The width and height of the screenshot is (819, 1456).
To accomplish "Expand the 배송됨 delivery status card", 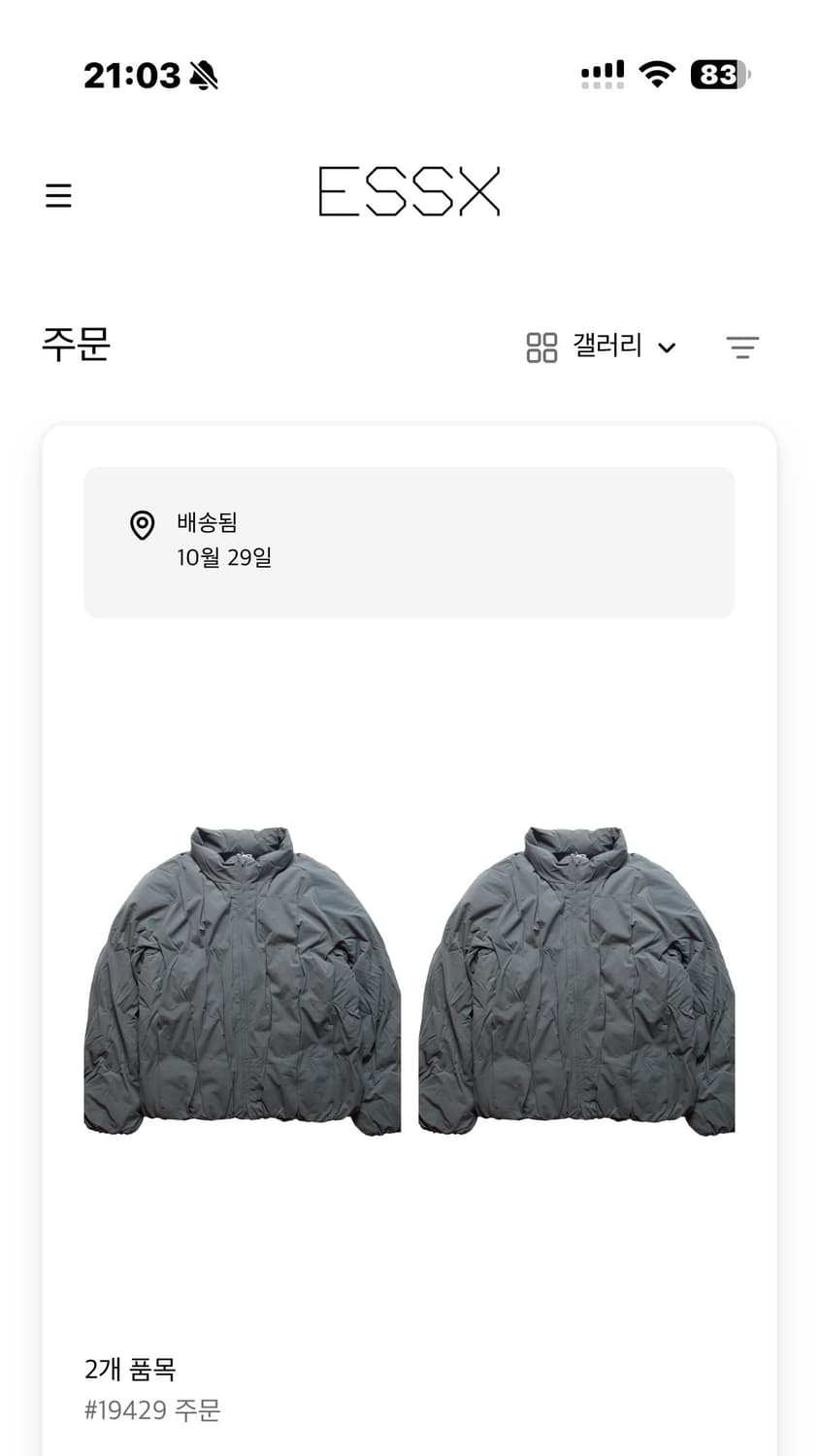I will coord(409,544).
